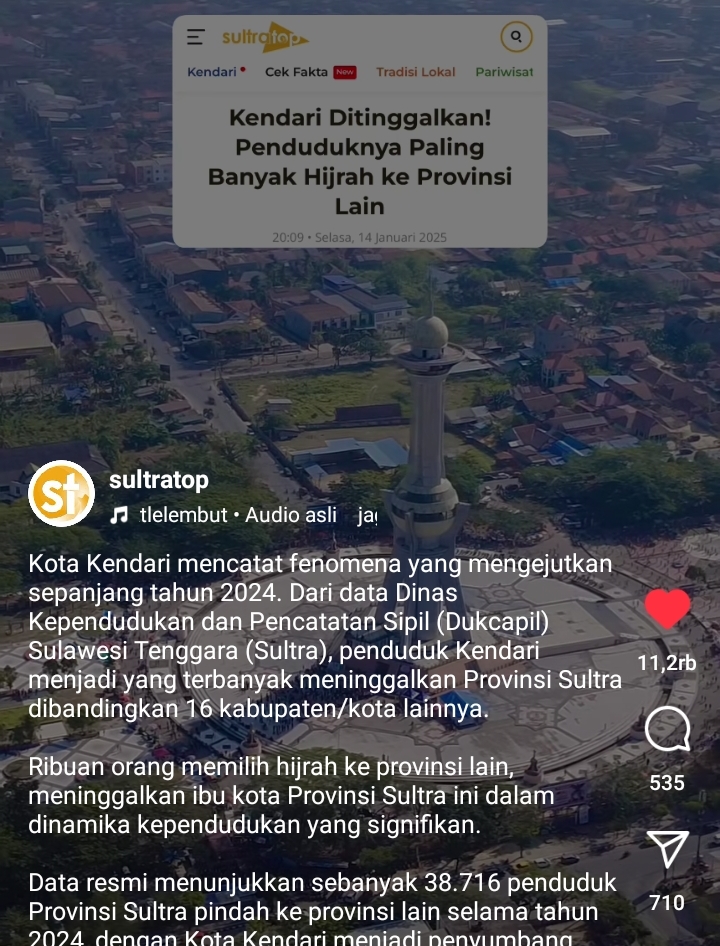Image resolution: width=720 pixels, height=946 pixels.
Task: Open the hamburger menu on the sultratop site
Action: pos(193,37)
